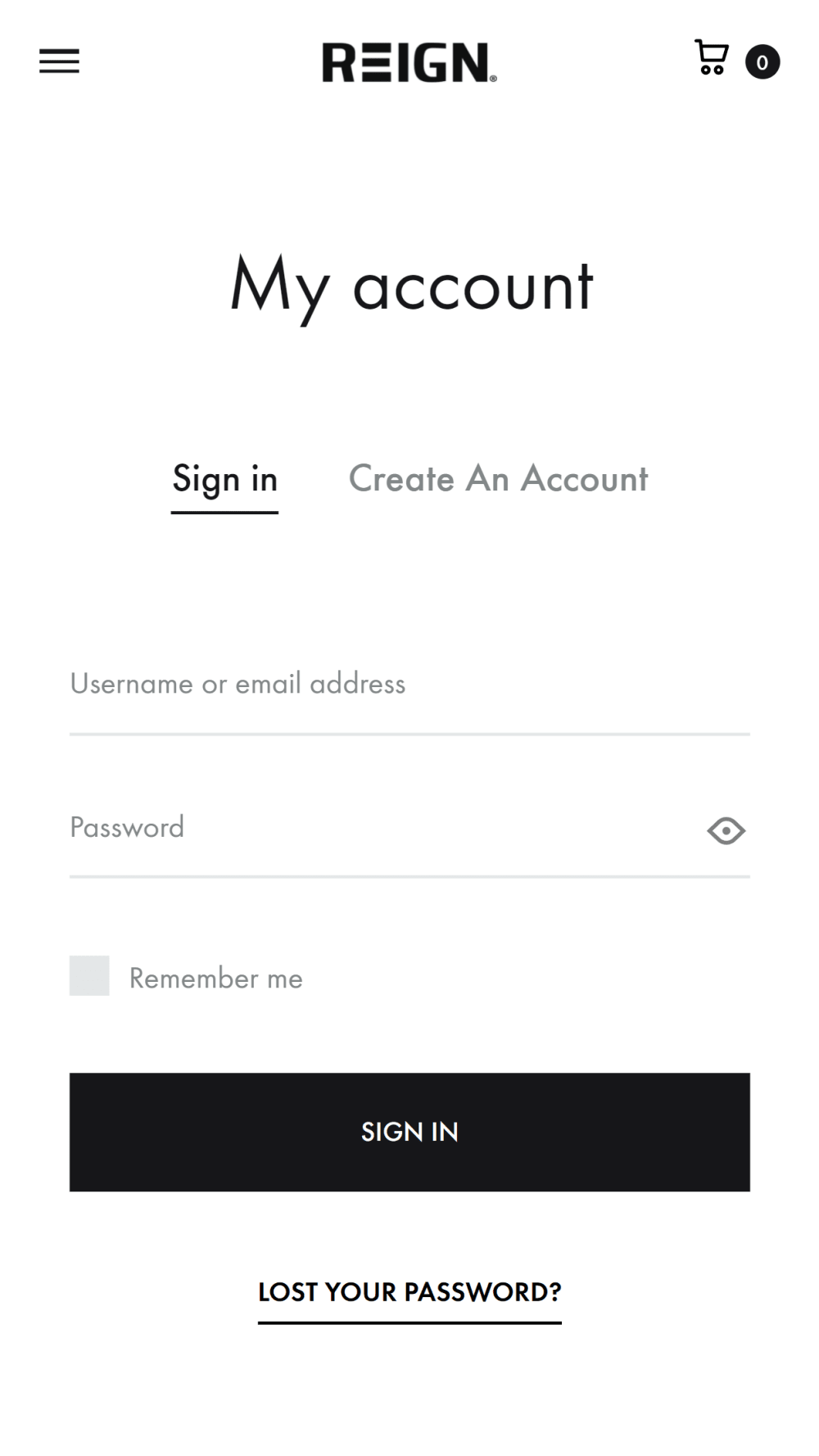Open the hamburger navigation menu

[x=59, y=61]
